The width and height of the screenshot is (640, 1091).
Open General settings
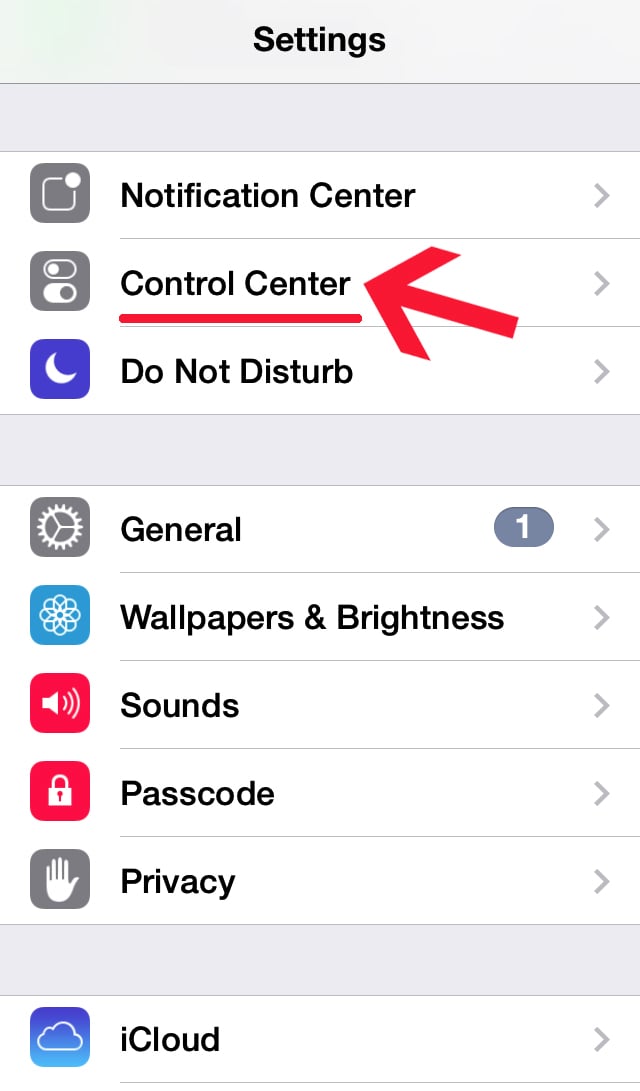[x=320, y=529]
